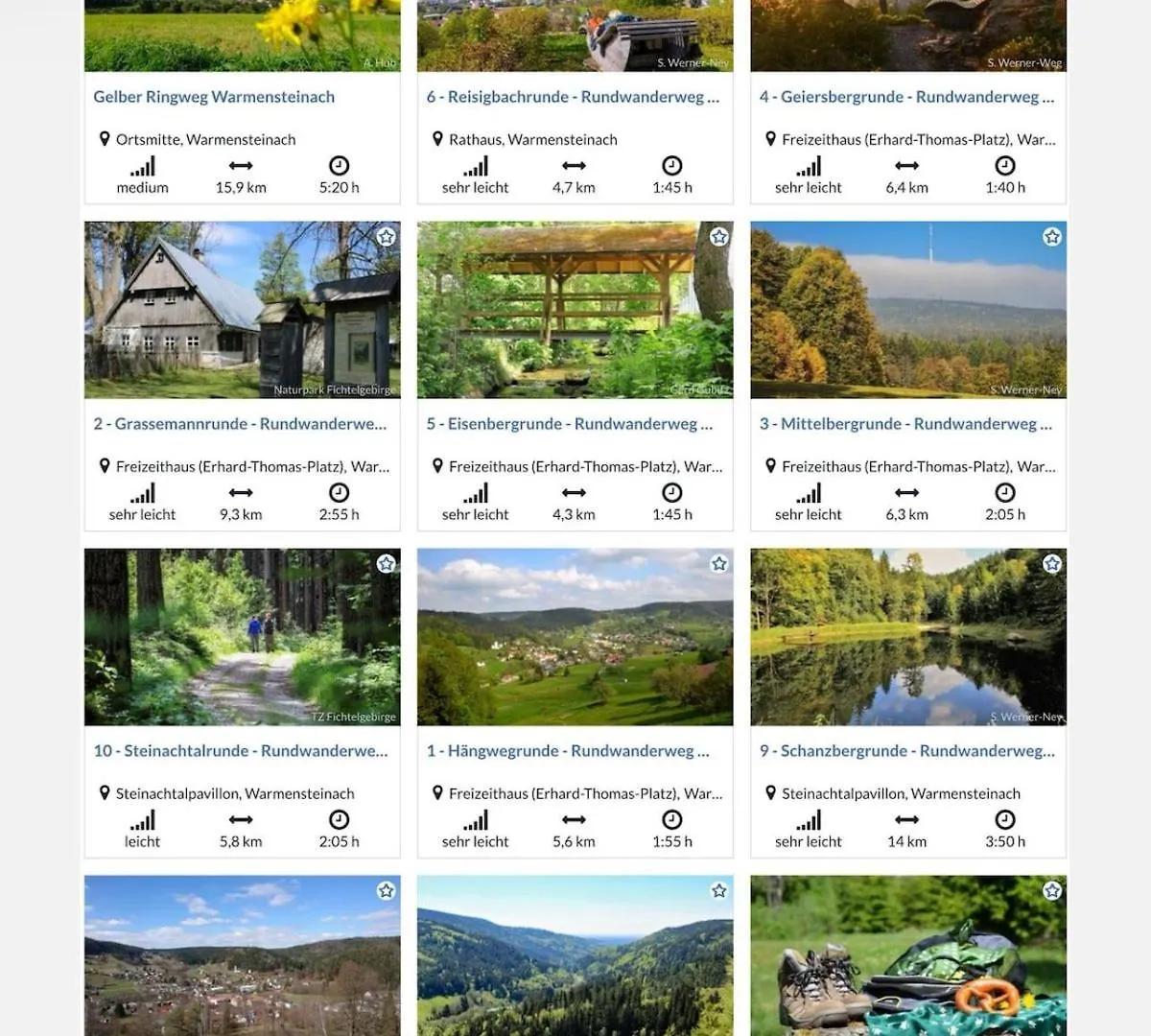The image size is (1151, 1036).
Task: Open the 5 - Eisenbergrunde tour card
Action: [x=570, y=424]
